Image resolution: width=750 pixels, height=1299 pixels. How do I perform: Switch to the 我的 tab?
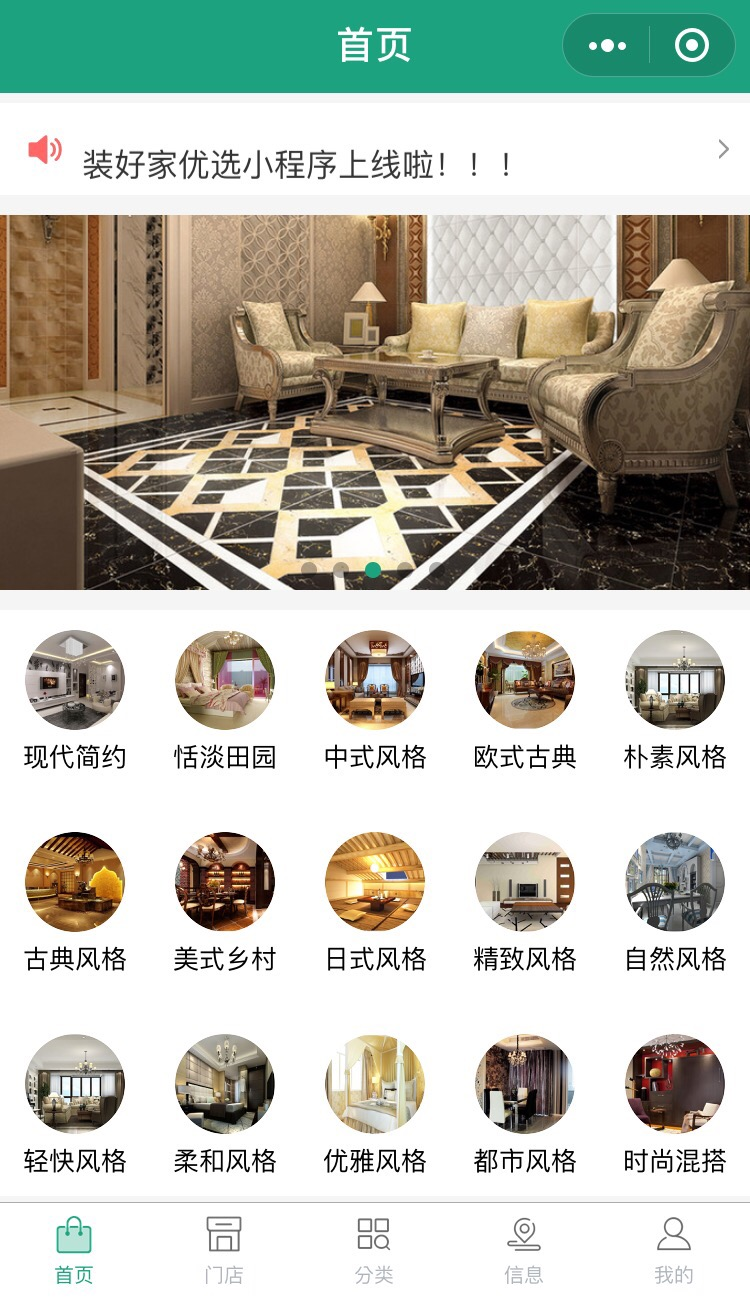(674, 1250)
